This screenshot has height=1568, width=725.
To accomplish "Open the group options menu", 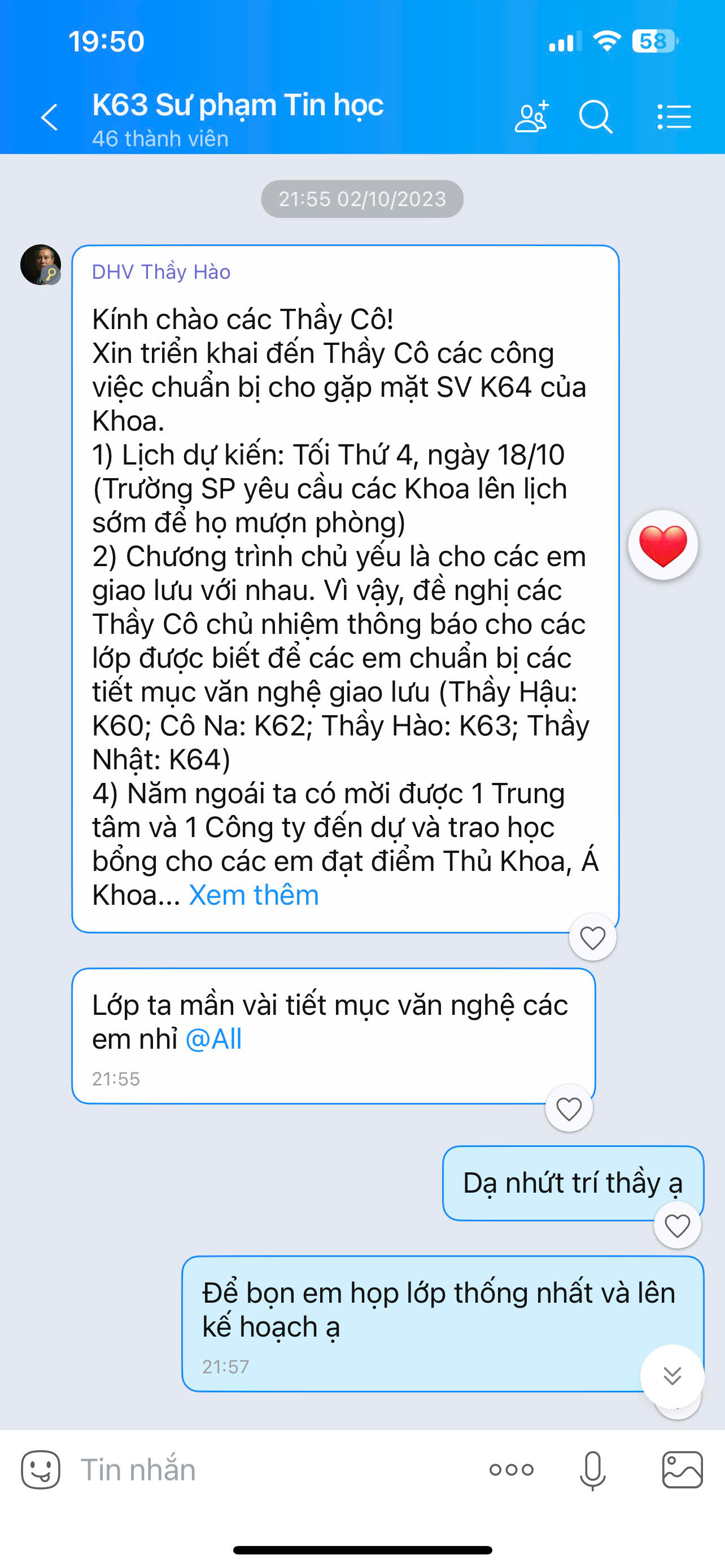I will (674, 116).
